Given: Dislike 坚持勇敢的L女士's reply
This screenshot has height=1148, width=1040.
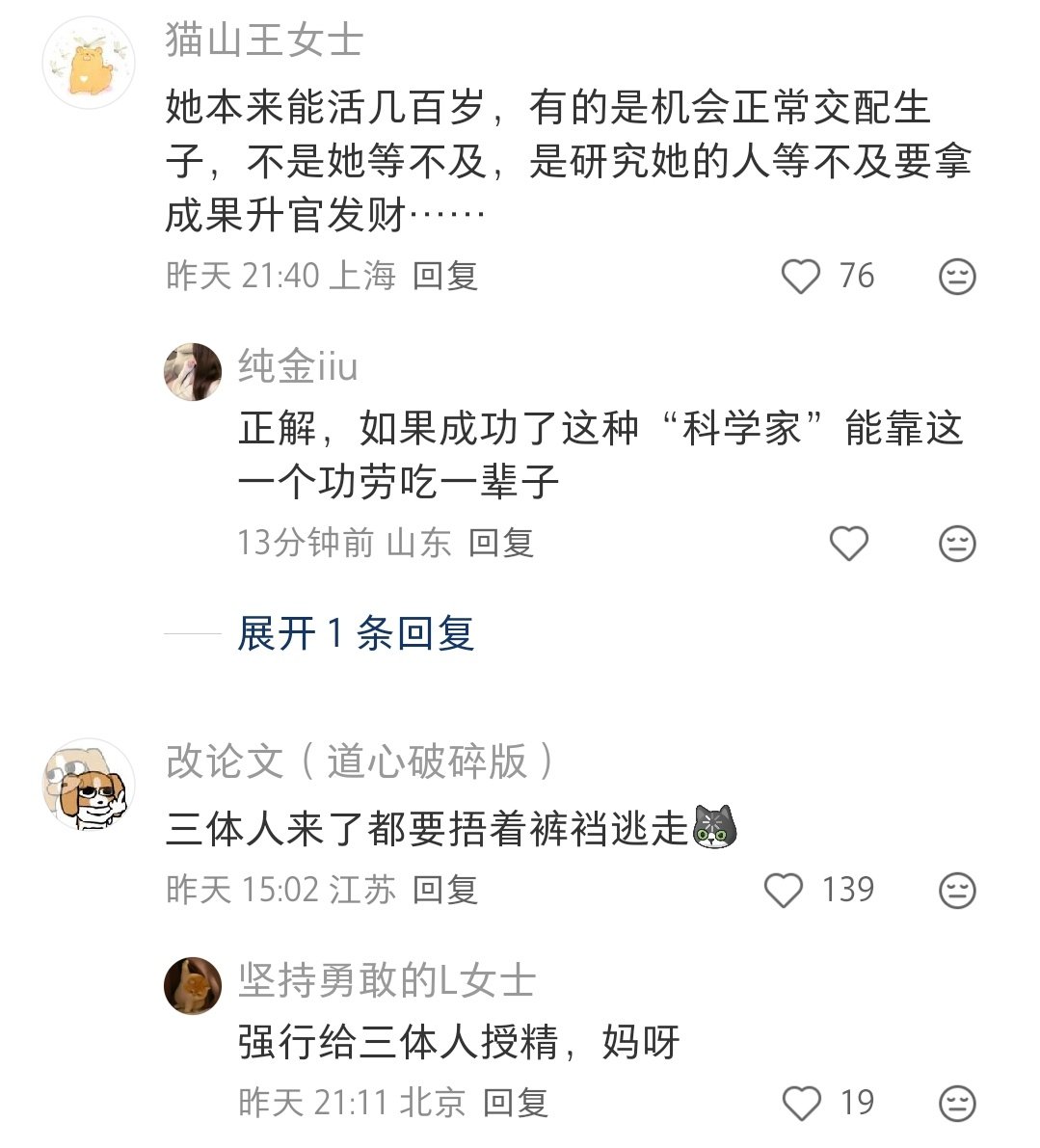Looking at the screenshot, I should [957, 1104].
